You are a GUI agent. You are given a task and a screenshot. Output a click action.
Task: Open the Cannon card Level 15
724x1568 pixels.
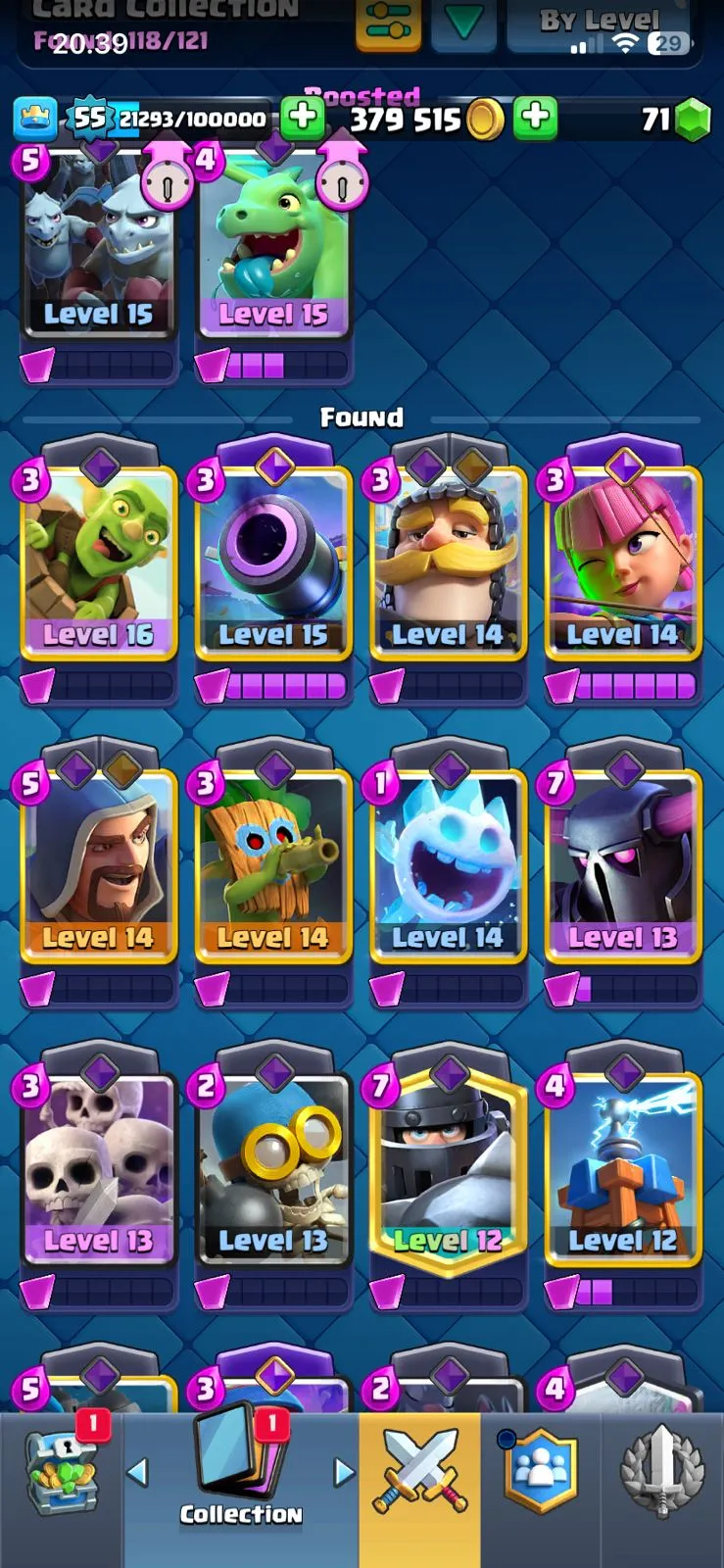(x=273, y=563)
